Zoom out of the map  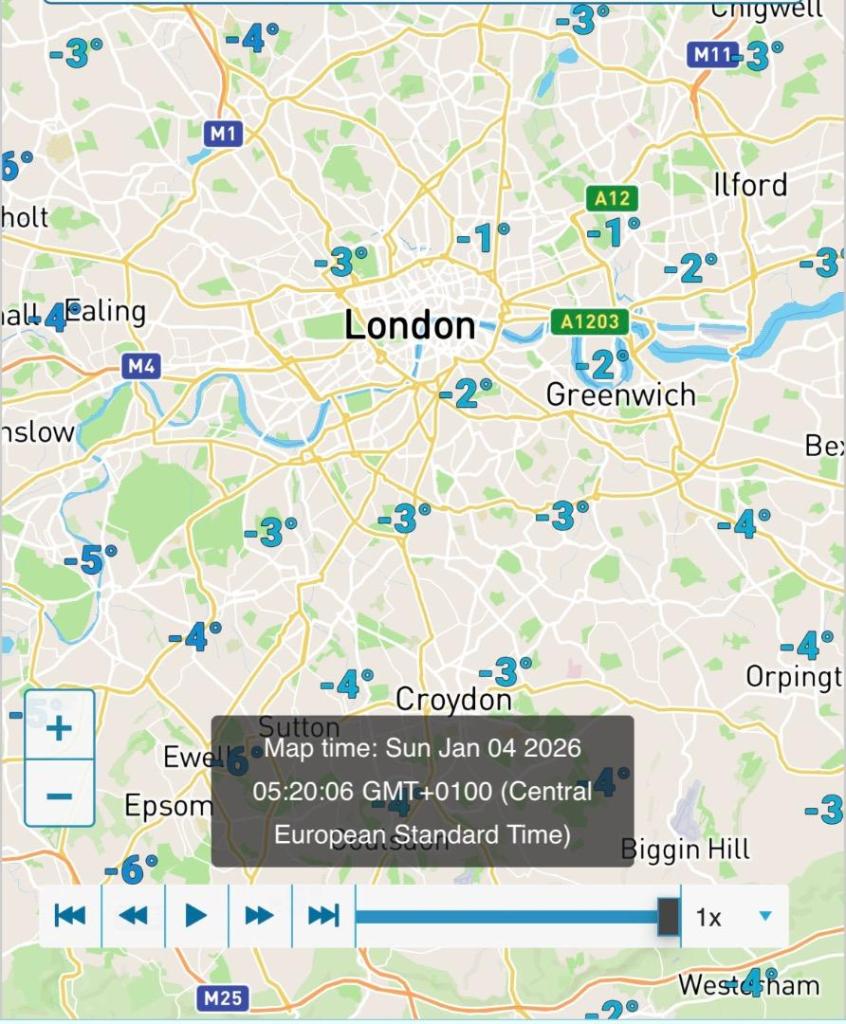[x=59, y=794]
